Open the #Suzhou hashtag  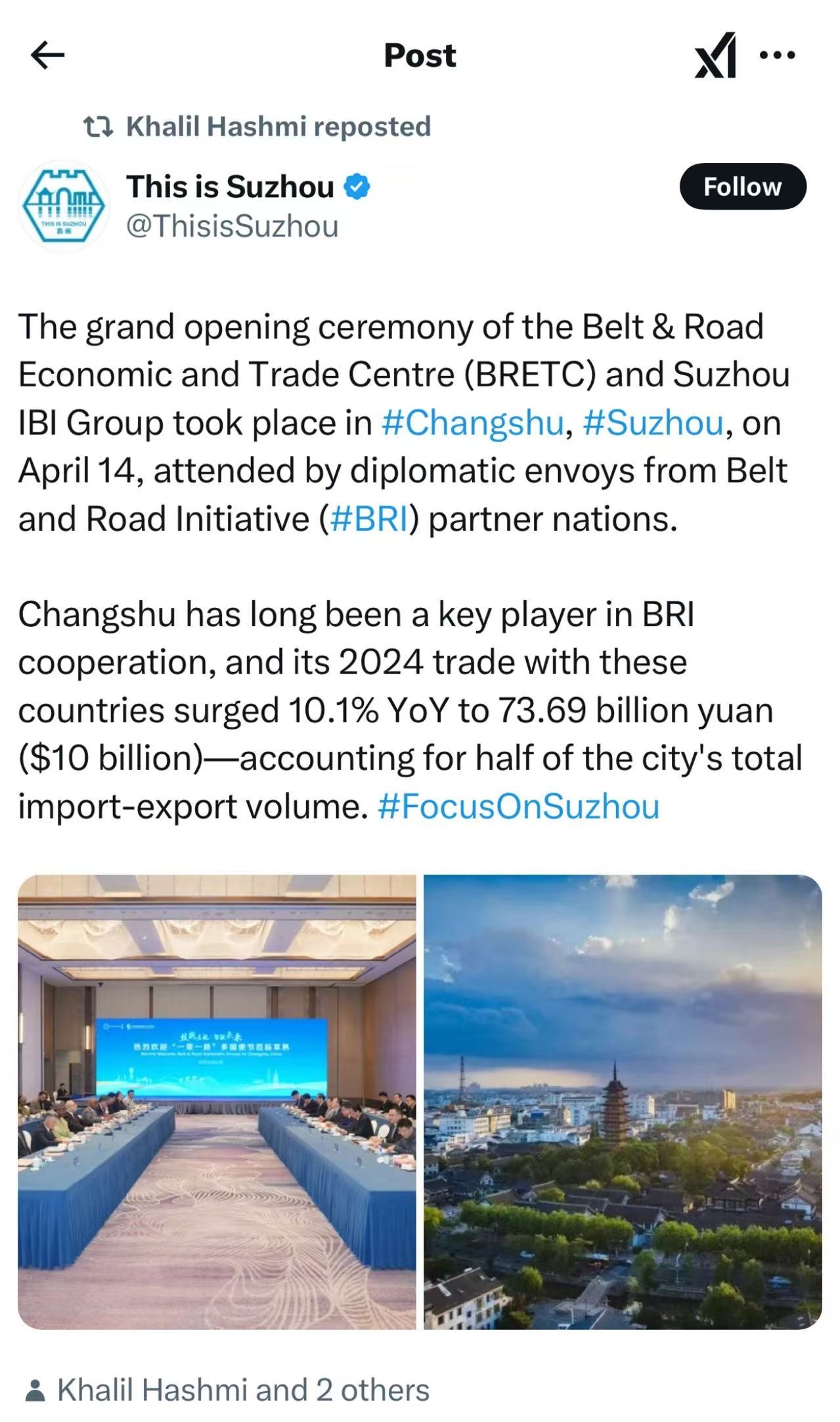pyautogui.click(x=653, y=423)
